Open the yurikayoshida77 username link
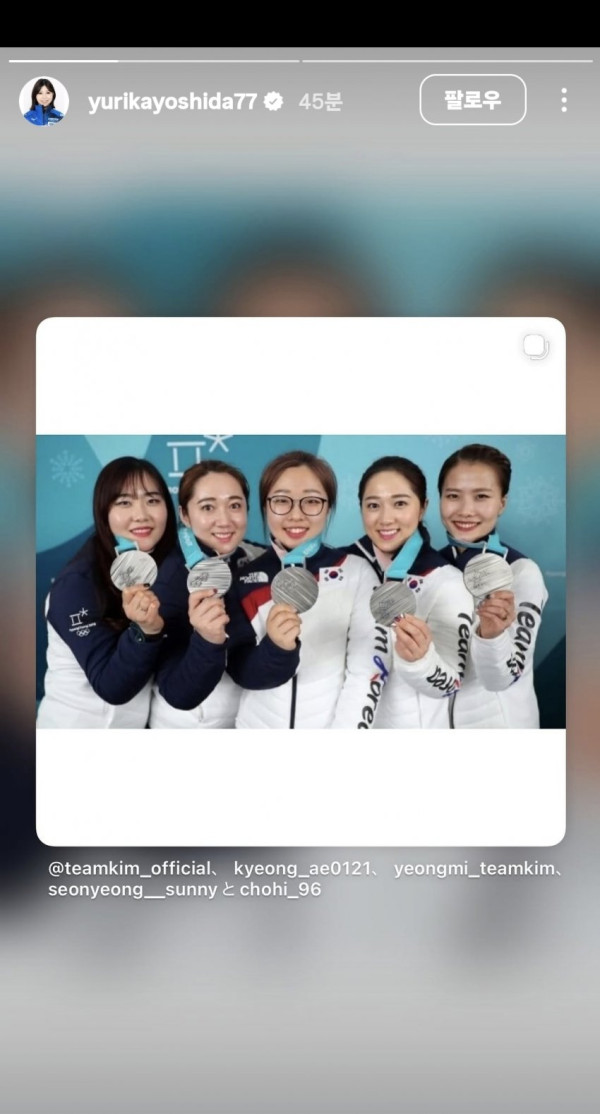Screen dimensions: 600x1114 tap(172, 102)
